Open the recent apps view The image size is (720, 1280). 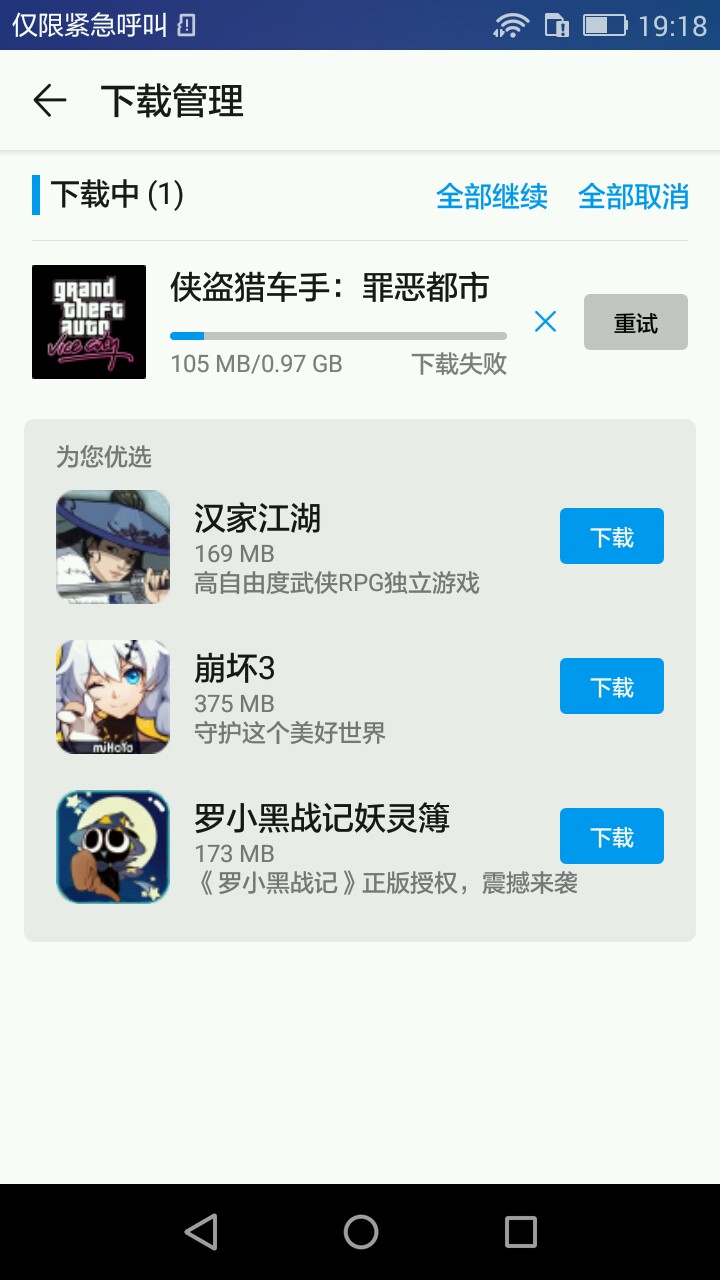point(520,1232)
